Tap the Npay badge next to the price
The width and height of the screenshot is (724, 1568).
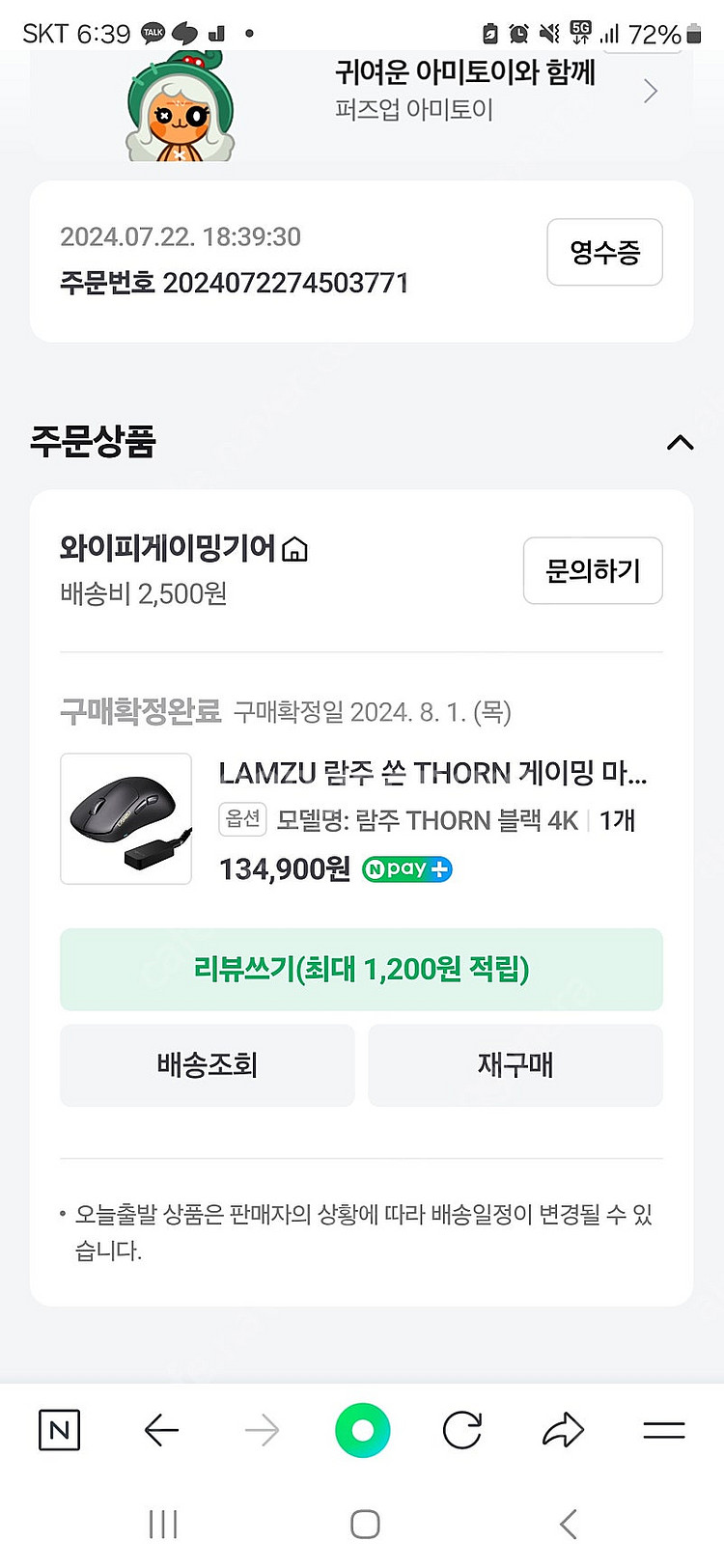(x=405, y=868)
